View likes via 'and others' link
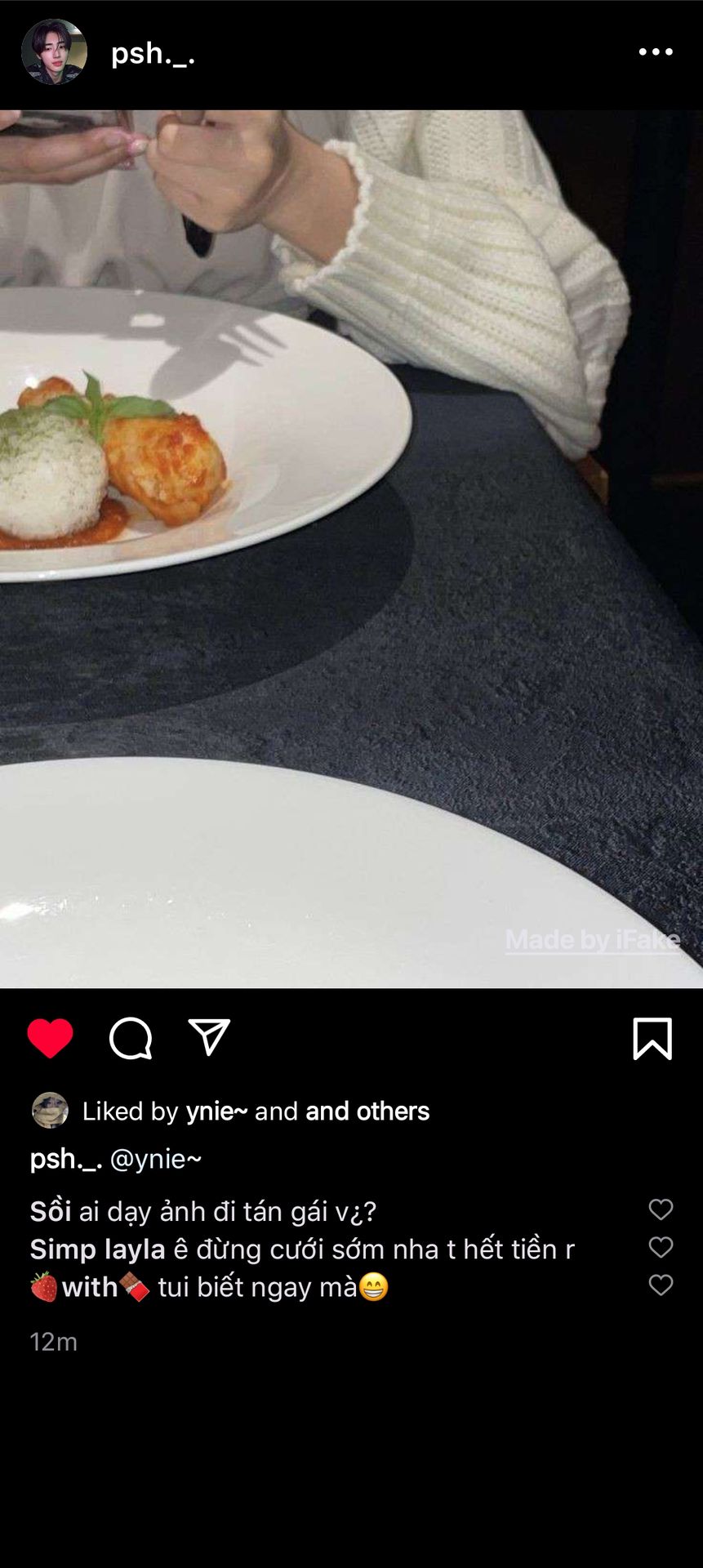The width and height of the screenshot is (703, 1568). 367,1111
